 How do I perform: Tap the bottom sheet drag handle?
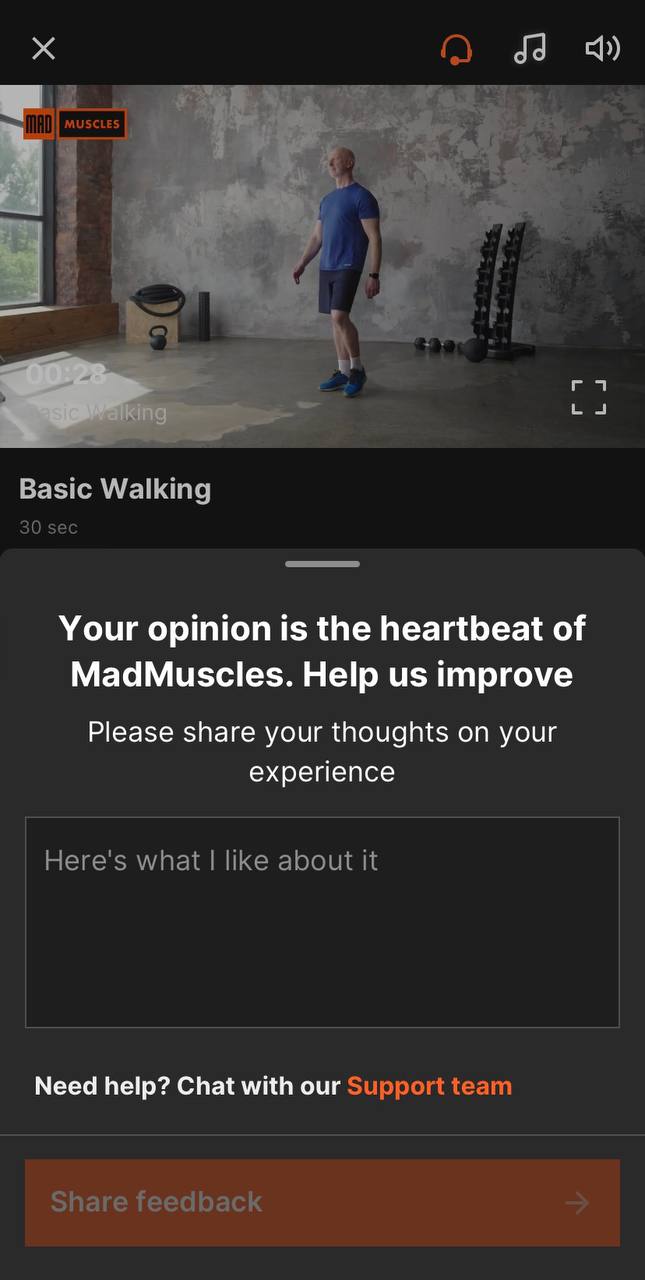coord(322,564)
